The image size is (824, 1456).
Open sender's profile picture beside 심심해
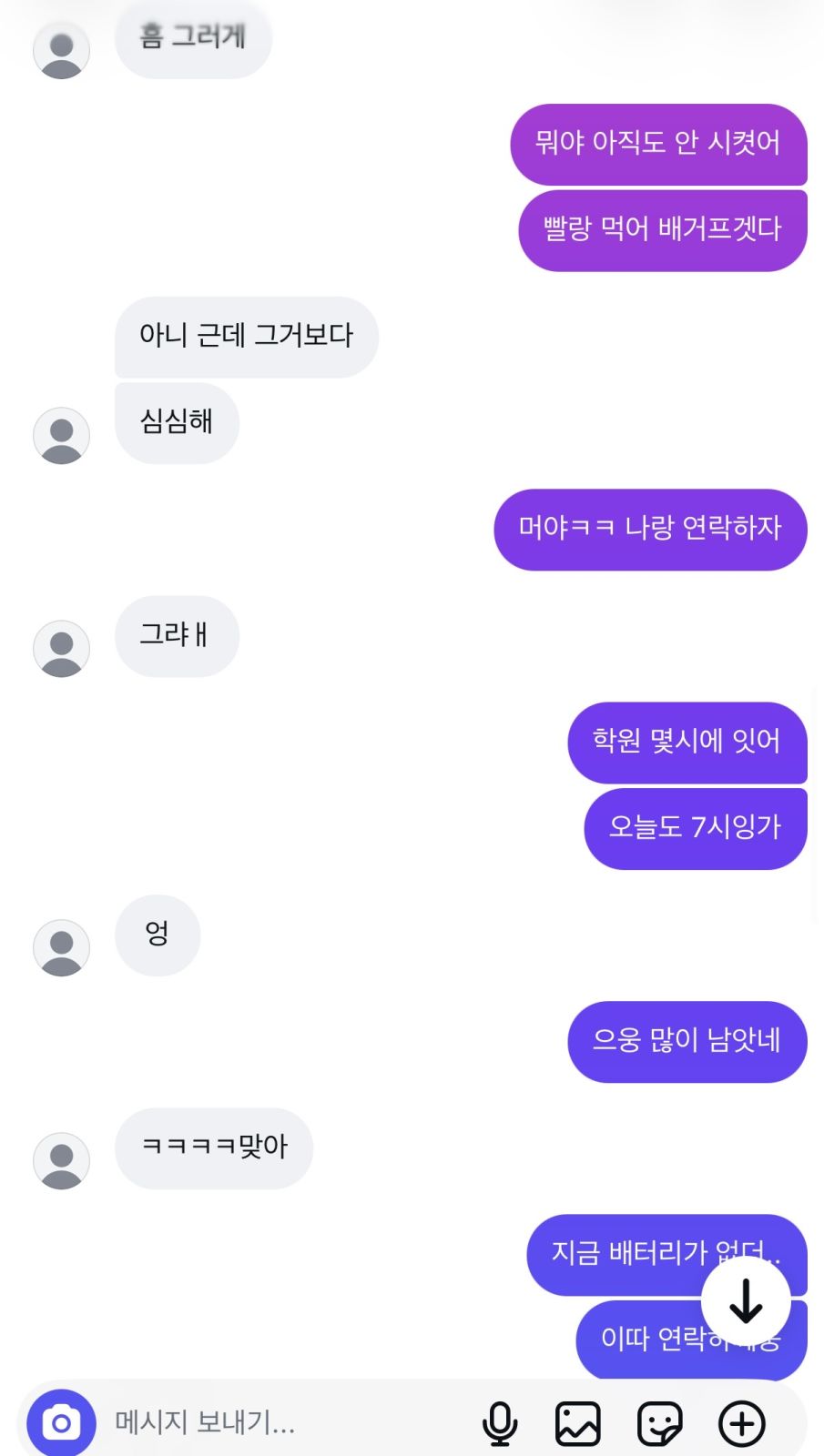pyautogui.click(x=61, y=435)
